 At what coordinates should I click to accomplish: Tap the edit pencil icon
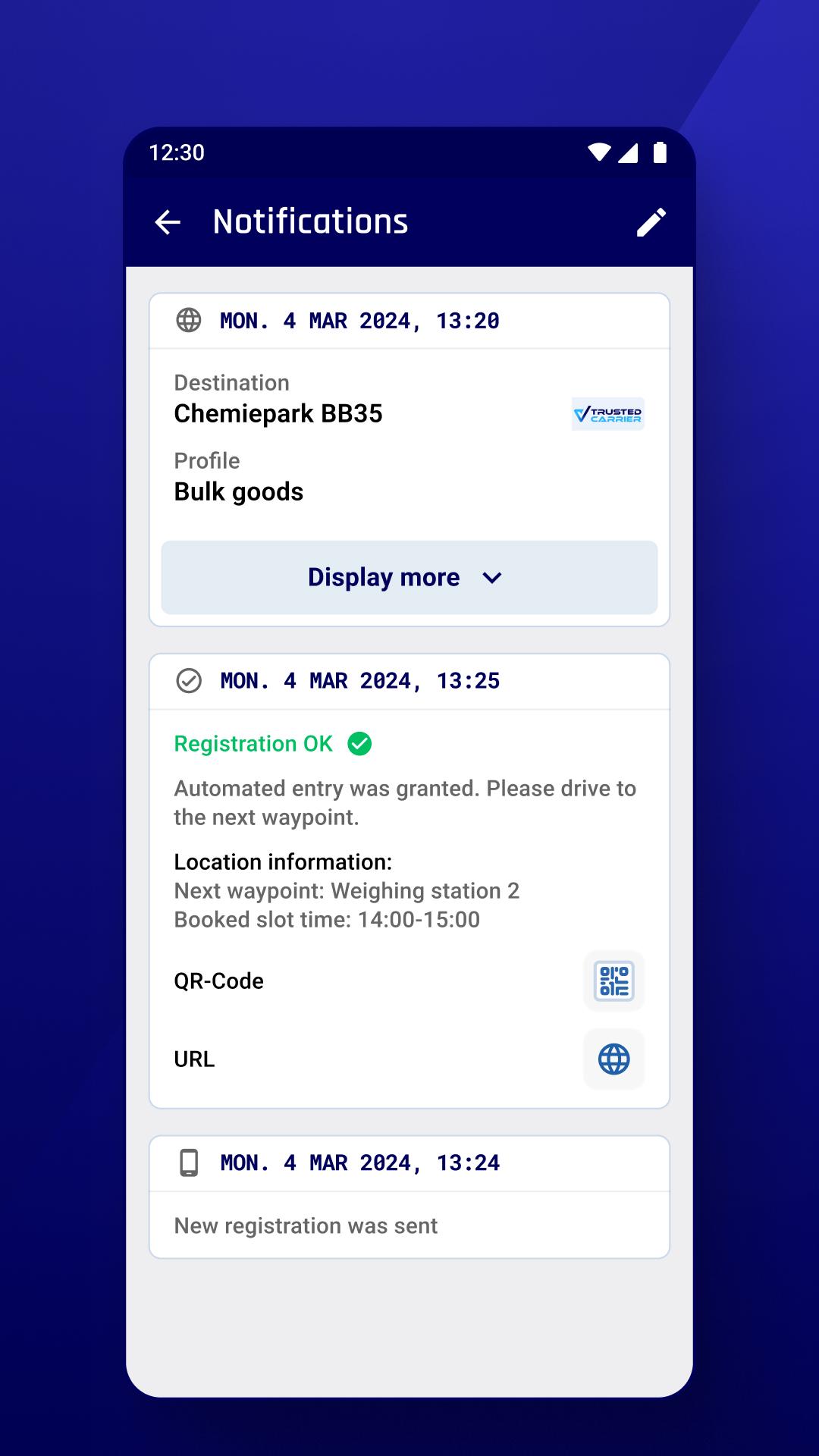click(651, 222)
